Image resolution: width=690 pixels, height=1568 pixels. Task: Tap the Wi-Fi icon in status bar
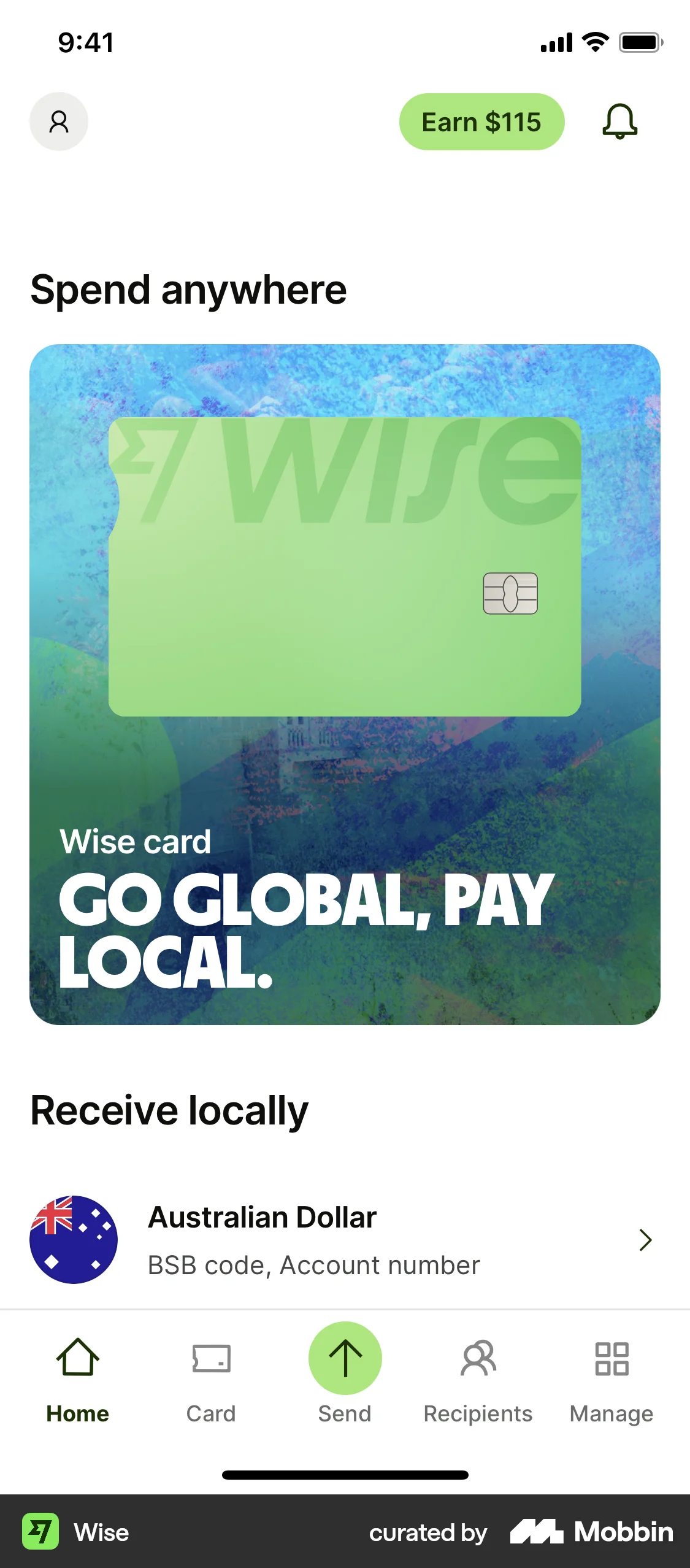point(592,42)
